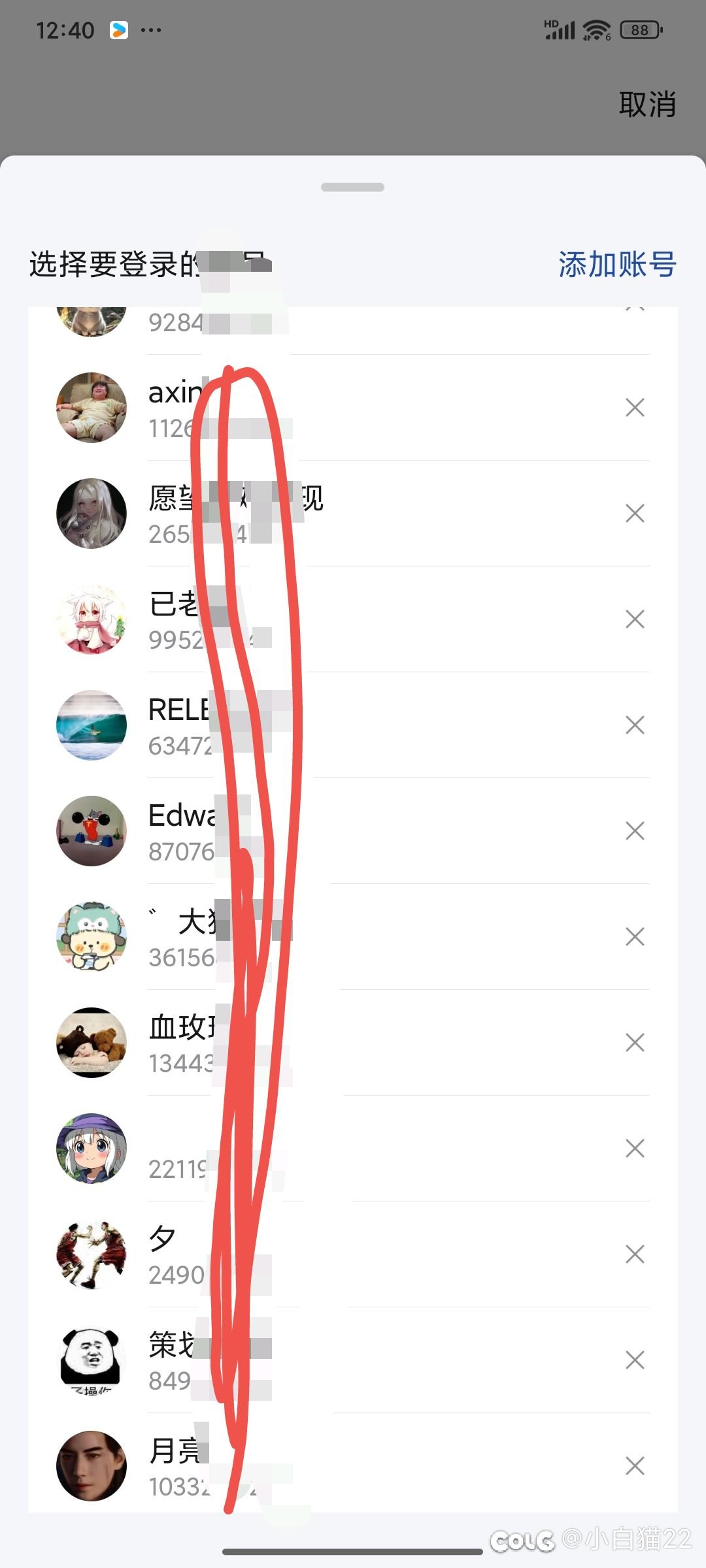Screen dimensions: 706x1568
Task: Tap 取消 to cancel account selection
Action: (647, 105)
